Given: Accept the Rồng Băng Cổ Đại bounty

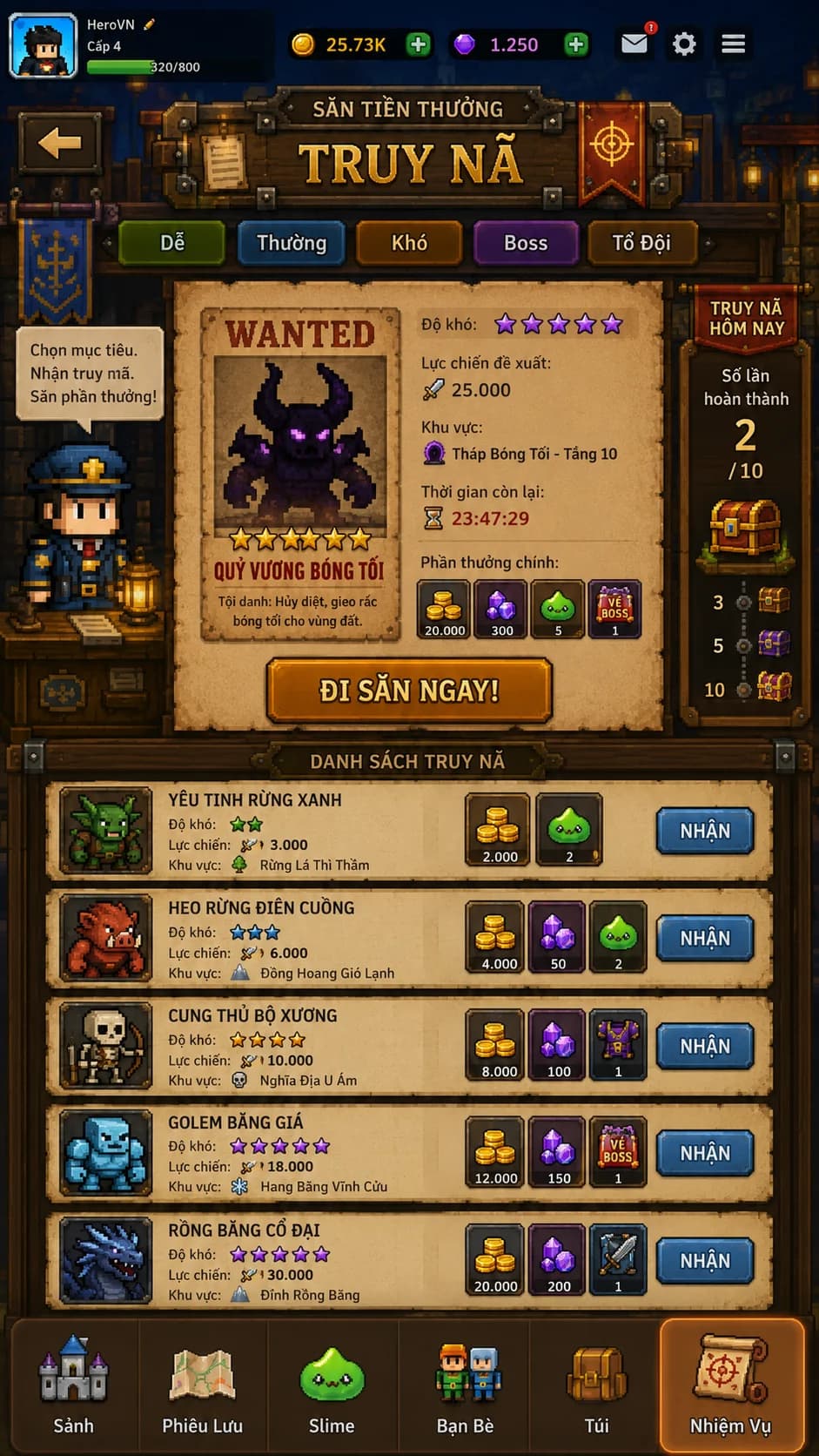Looking at the screenshot, I should click(x=705, y=1261).
